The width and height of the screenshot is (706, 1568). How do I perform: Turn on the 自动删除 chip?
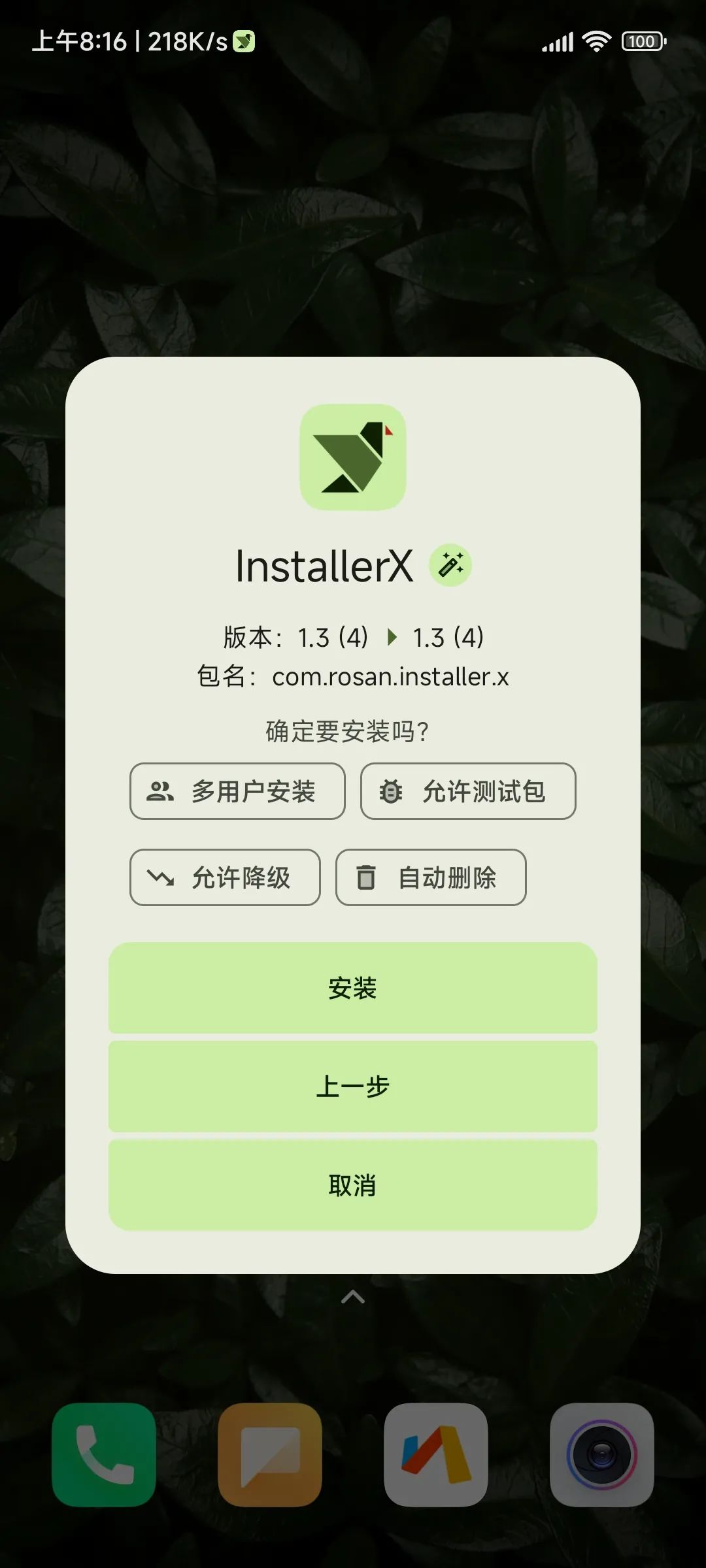click(431, 877)
